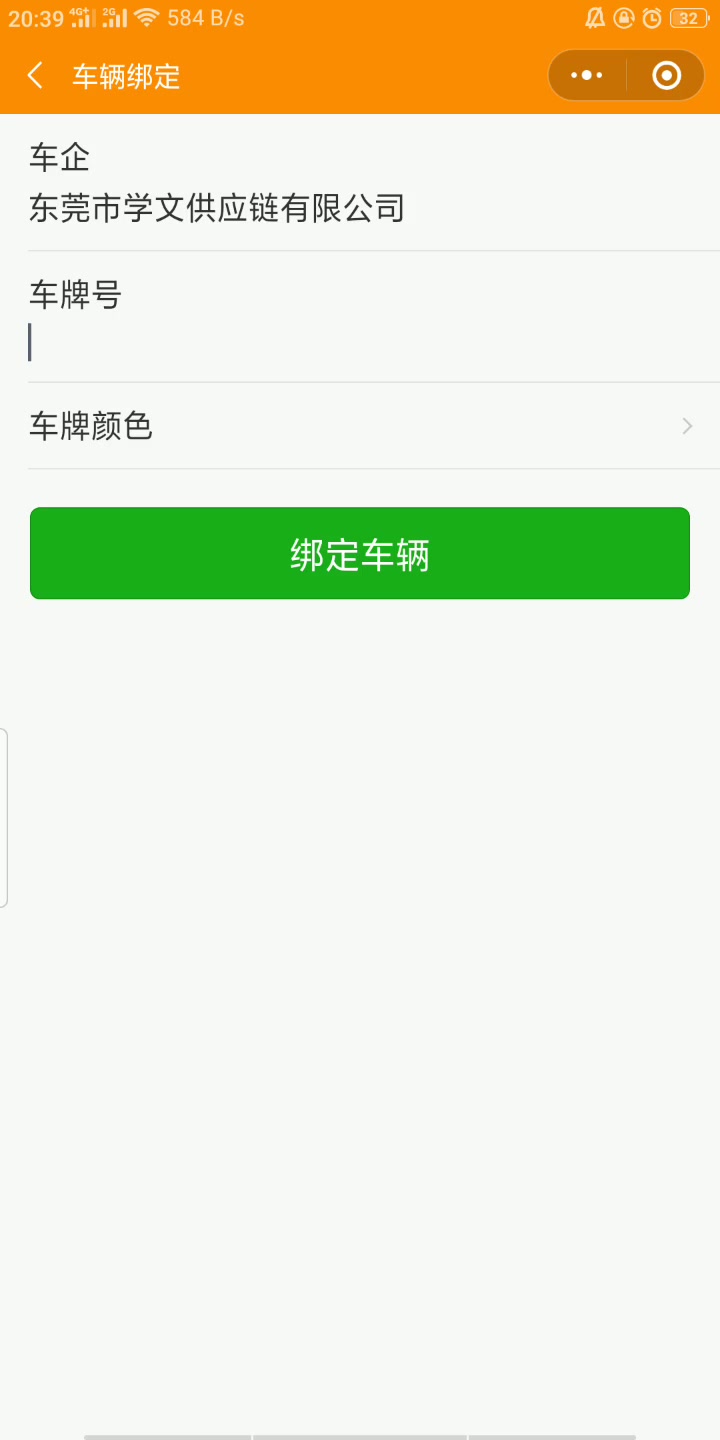
Task: Expand the 车牌颜色 chevron arrow
Action: click(x=687, y=426)
